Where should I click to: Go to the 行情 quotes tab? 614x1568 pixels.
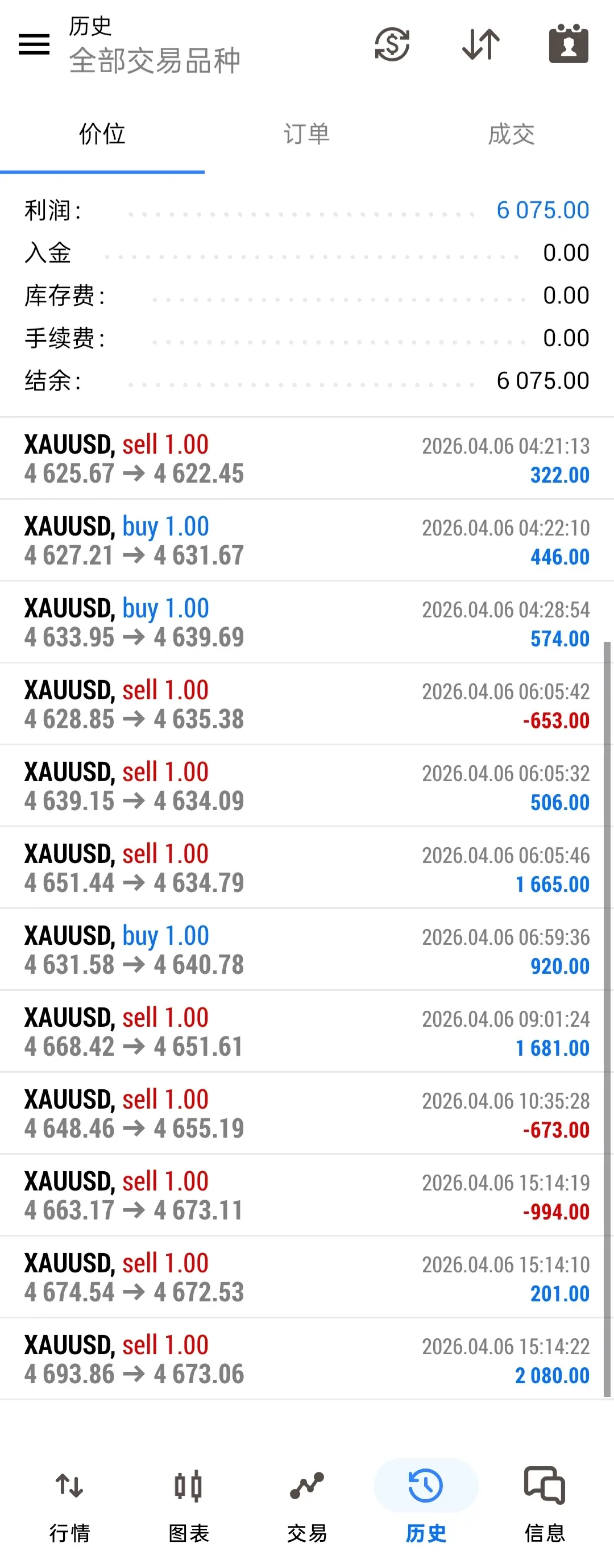click(x=69, y=1504)
